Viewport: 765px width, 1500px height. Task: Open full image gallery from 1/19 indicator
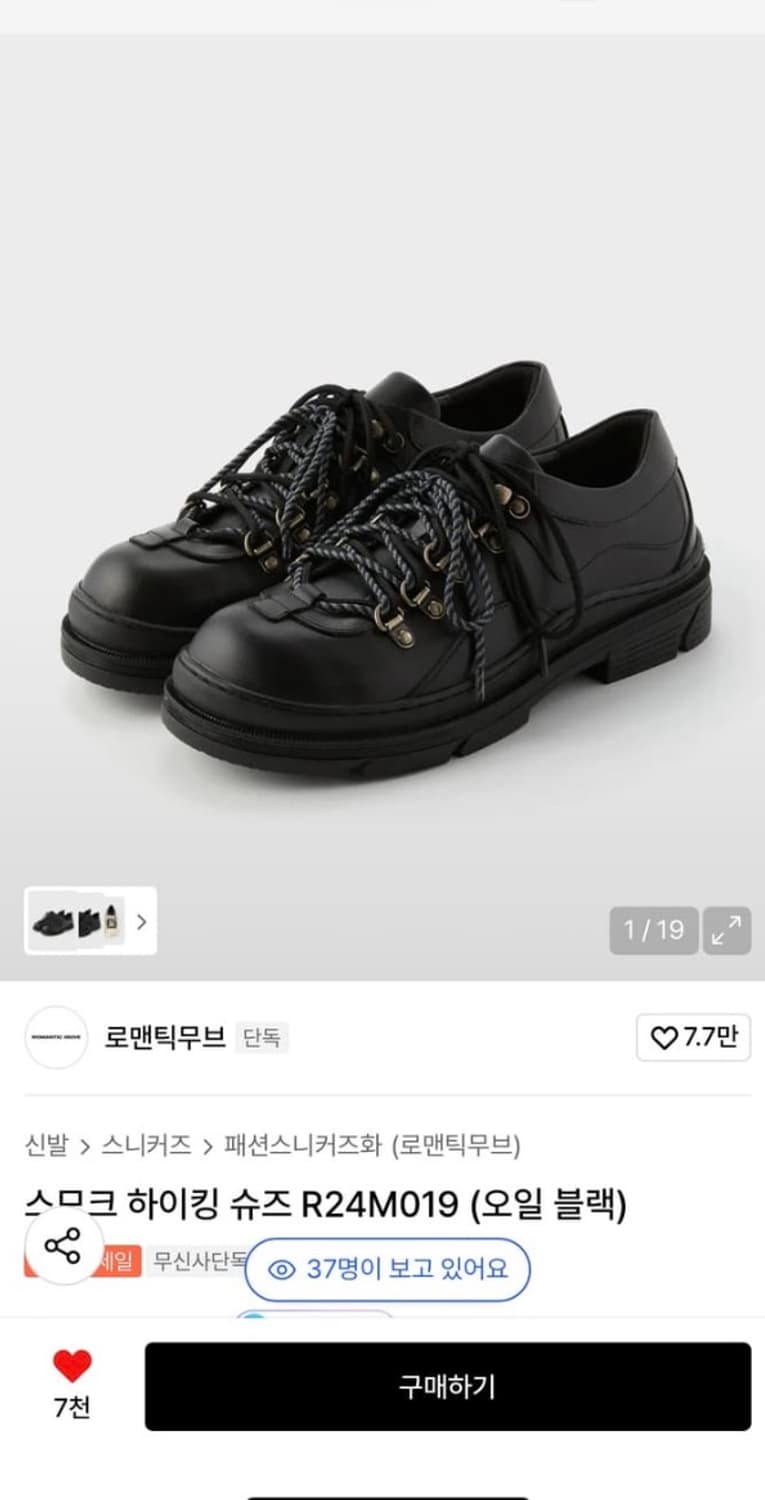tap(653, 931)
